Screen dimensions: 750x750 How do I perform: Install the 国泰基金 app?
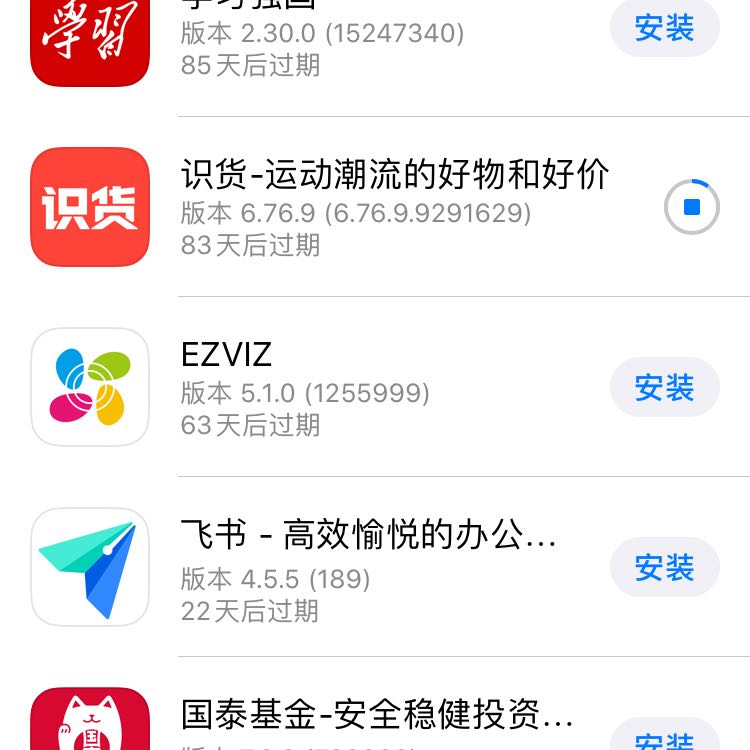tap(664, 740)
